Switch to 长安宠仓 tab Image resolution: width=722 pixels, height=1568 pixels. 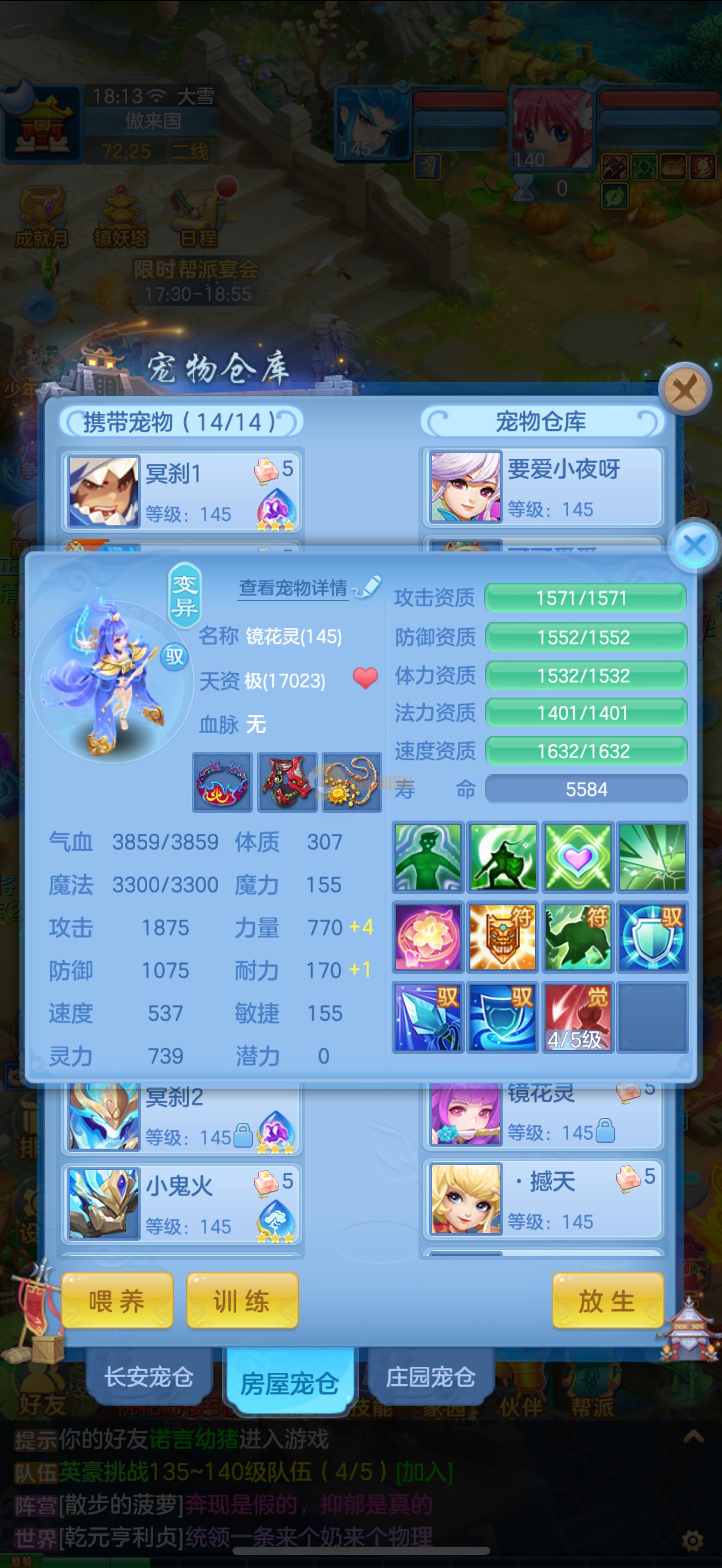click(149, 1376)
